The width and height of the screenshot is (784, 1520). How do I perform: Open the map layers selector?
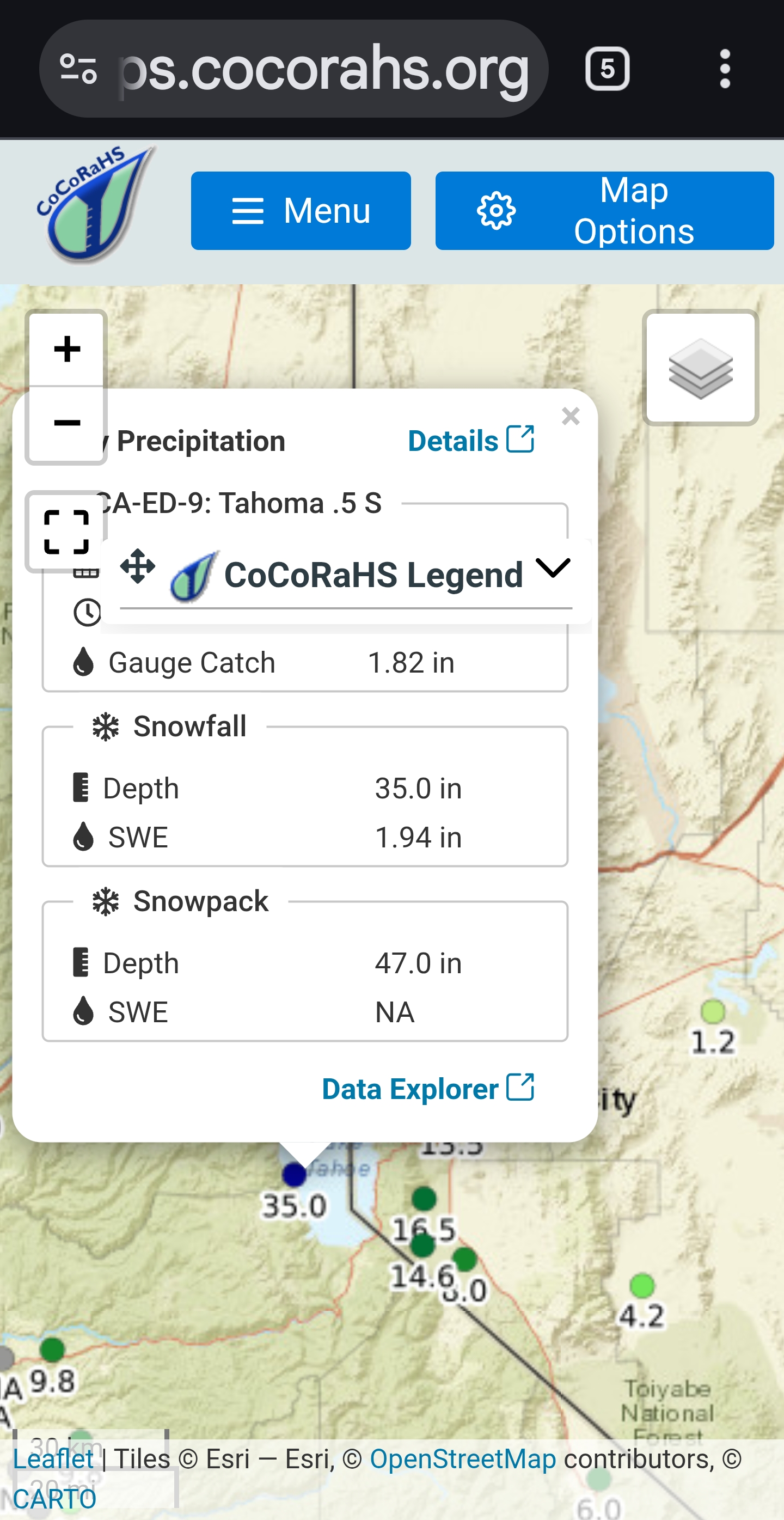(700, 368)
